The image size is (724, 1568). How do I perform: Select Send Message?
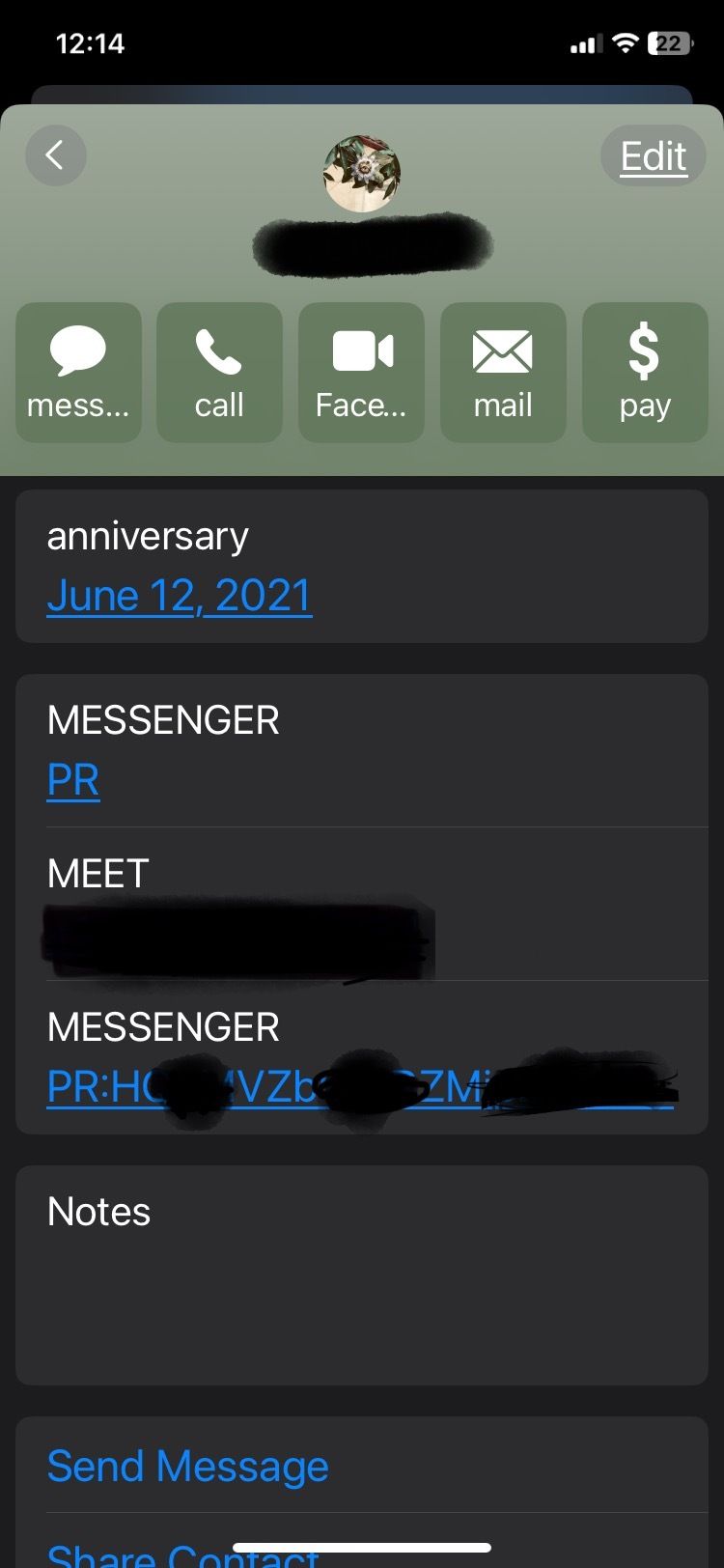187,1466
